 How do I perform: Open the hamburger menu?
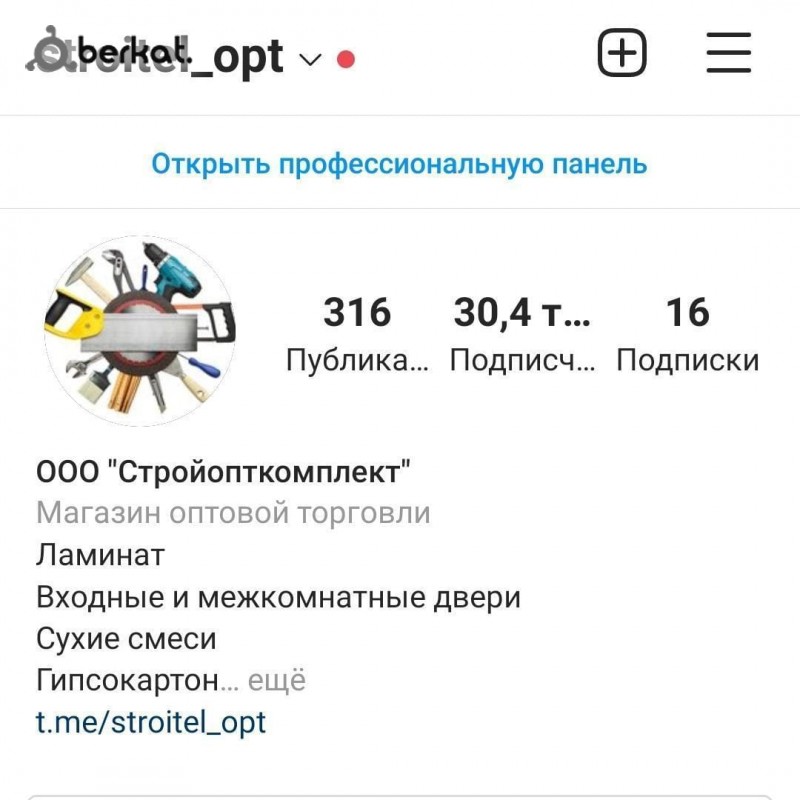click(728, 52)
